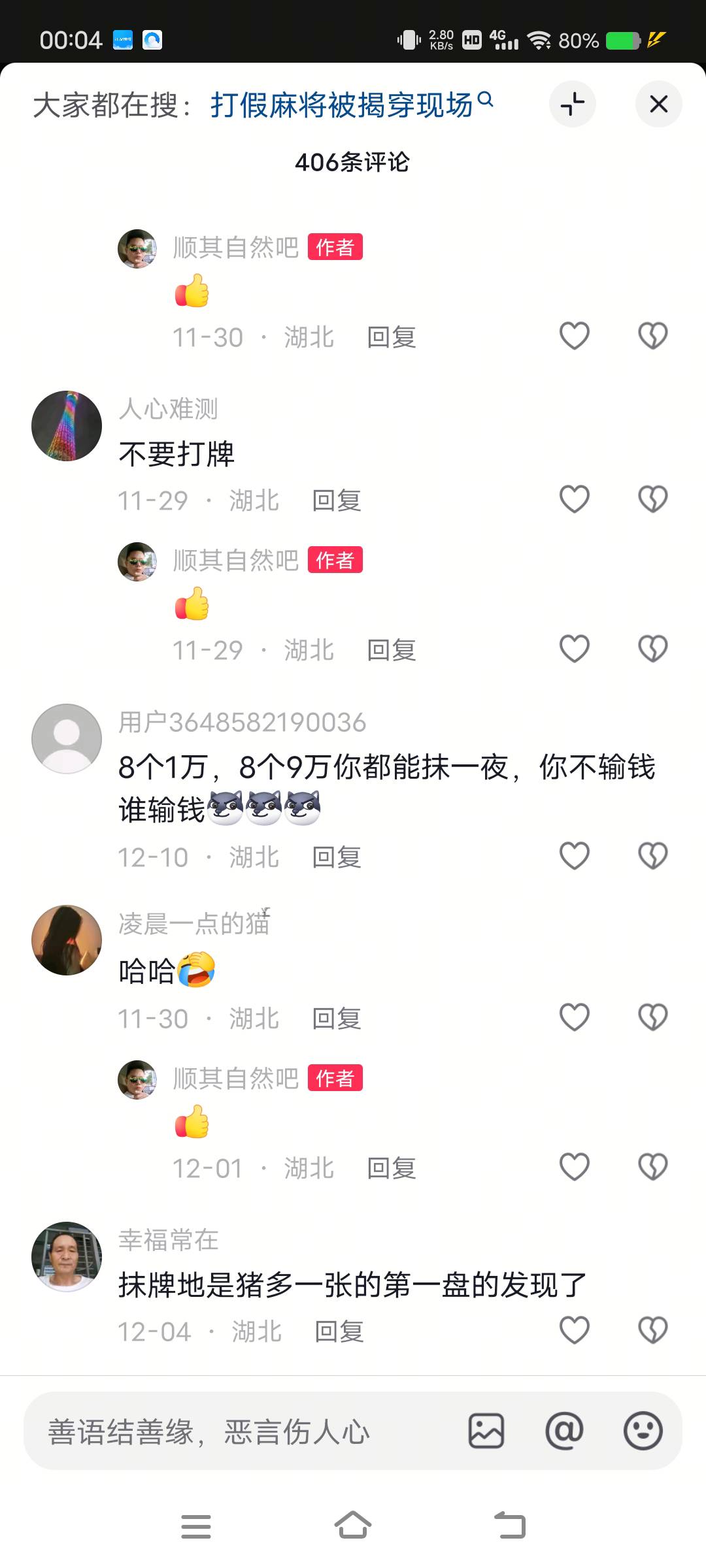Dislike 凌晨一点的猫's 哈哈 comment
The height and width of the screenshot is (1568, 706).
pyautogui.click(x=652, y=1017)
